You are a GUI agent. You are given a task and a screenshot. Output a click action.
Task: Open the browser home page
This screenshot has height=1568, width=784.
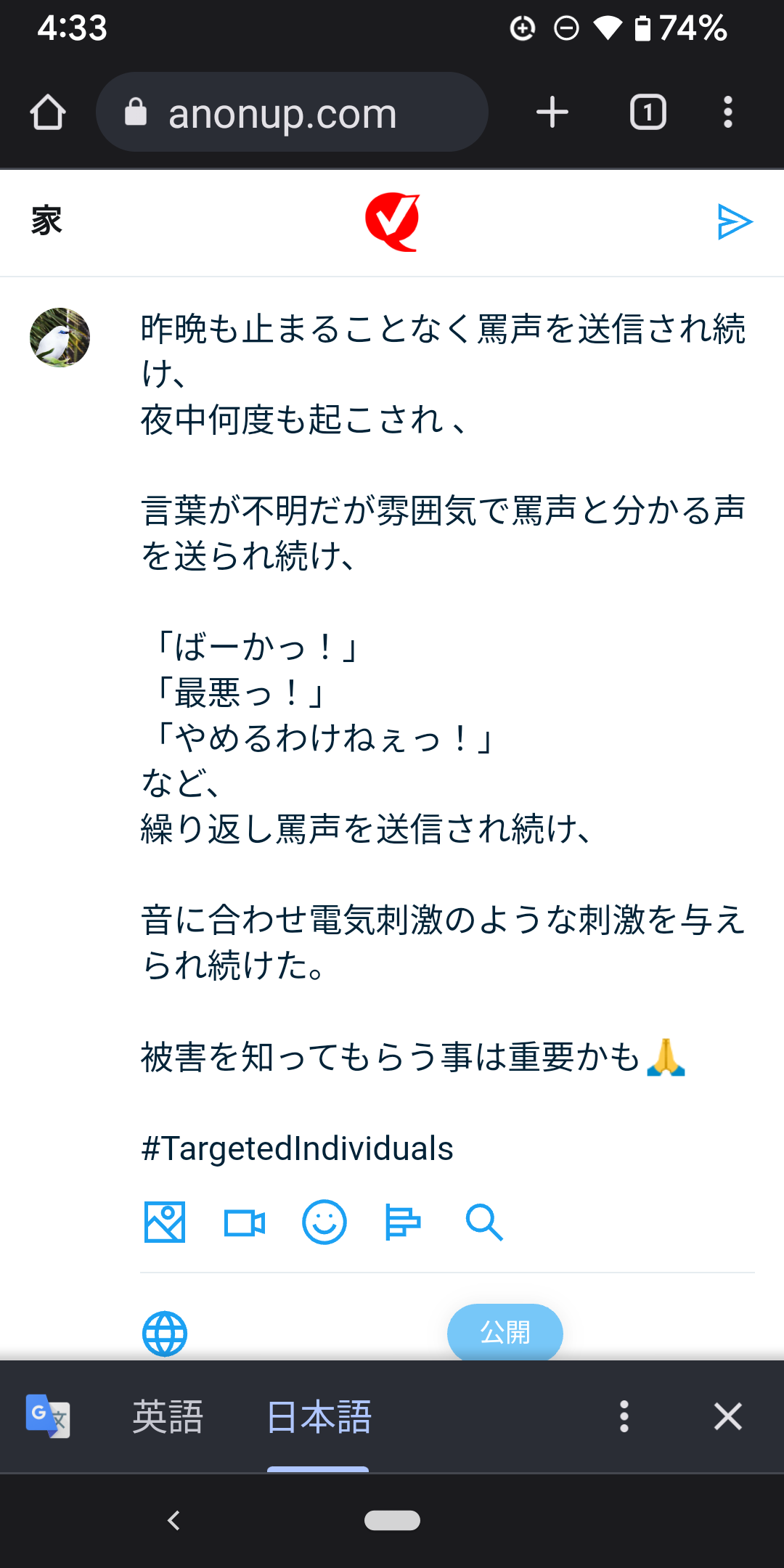coord(48,113)
